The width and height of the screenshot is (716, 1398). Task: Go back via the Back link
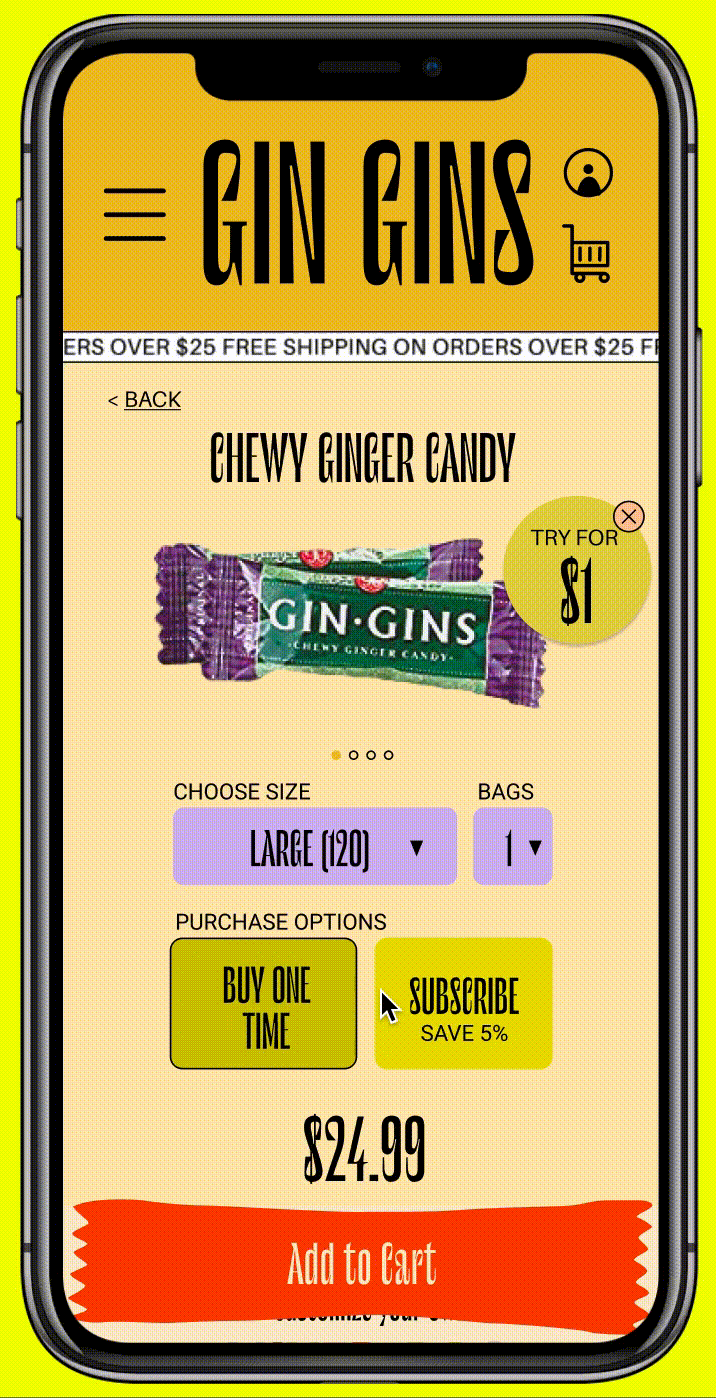pos(145,400)
